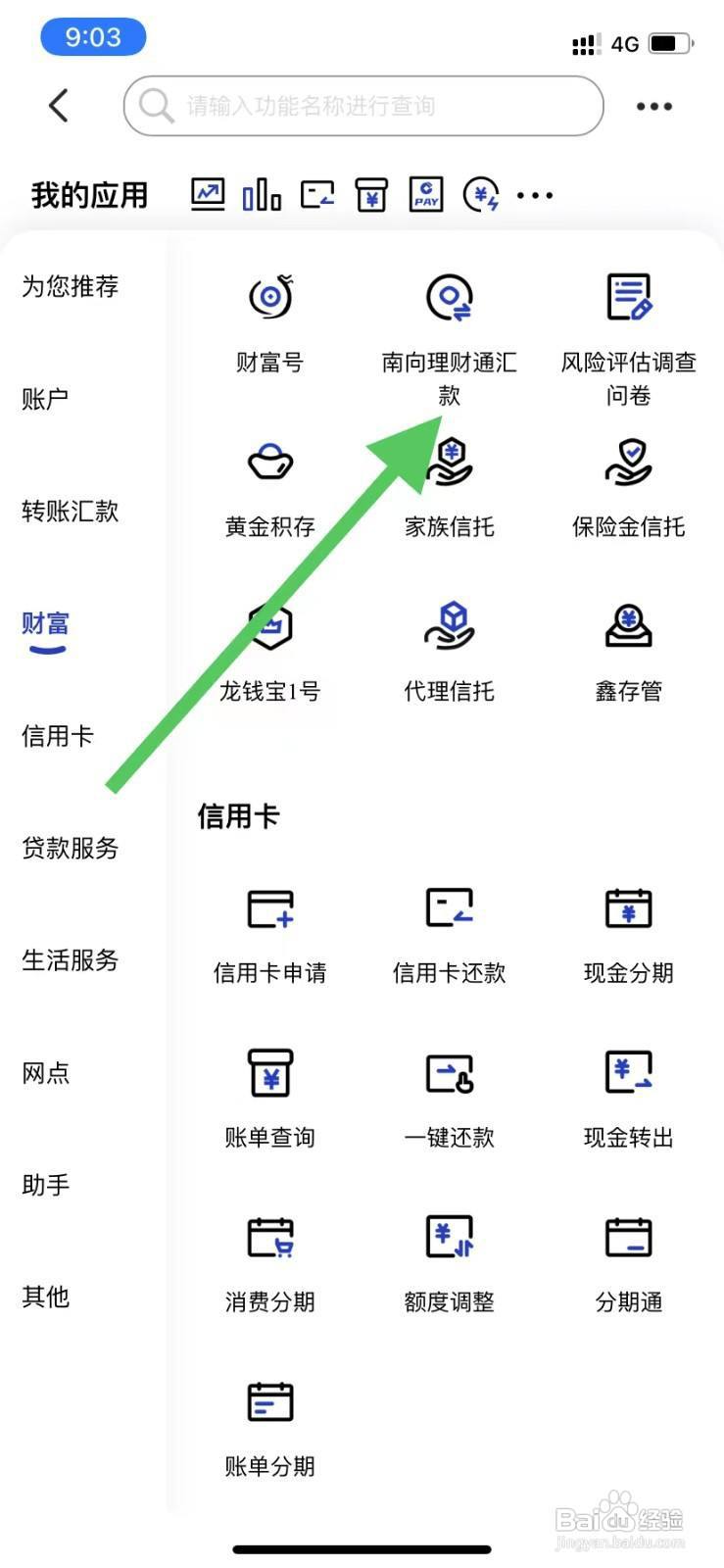Expand more options with the top-right ellipsis

(653, 106)
